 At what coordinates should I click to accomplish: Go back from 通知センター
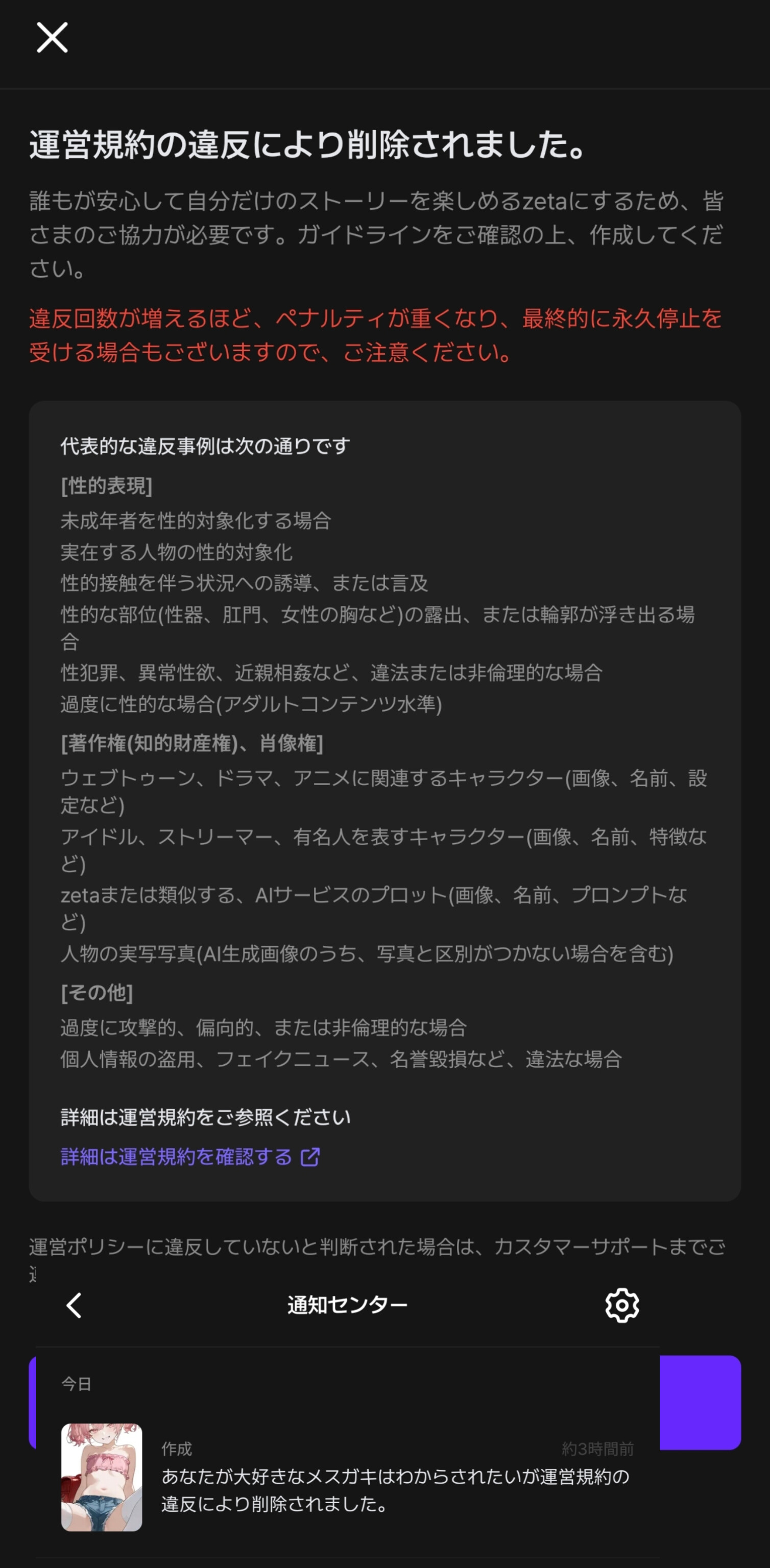click(74, 1305)
